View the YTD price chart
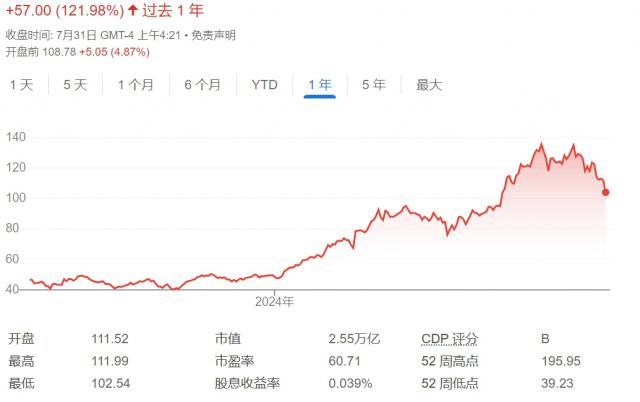Screen dimensions: 640x402 (264, 85)
